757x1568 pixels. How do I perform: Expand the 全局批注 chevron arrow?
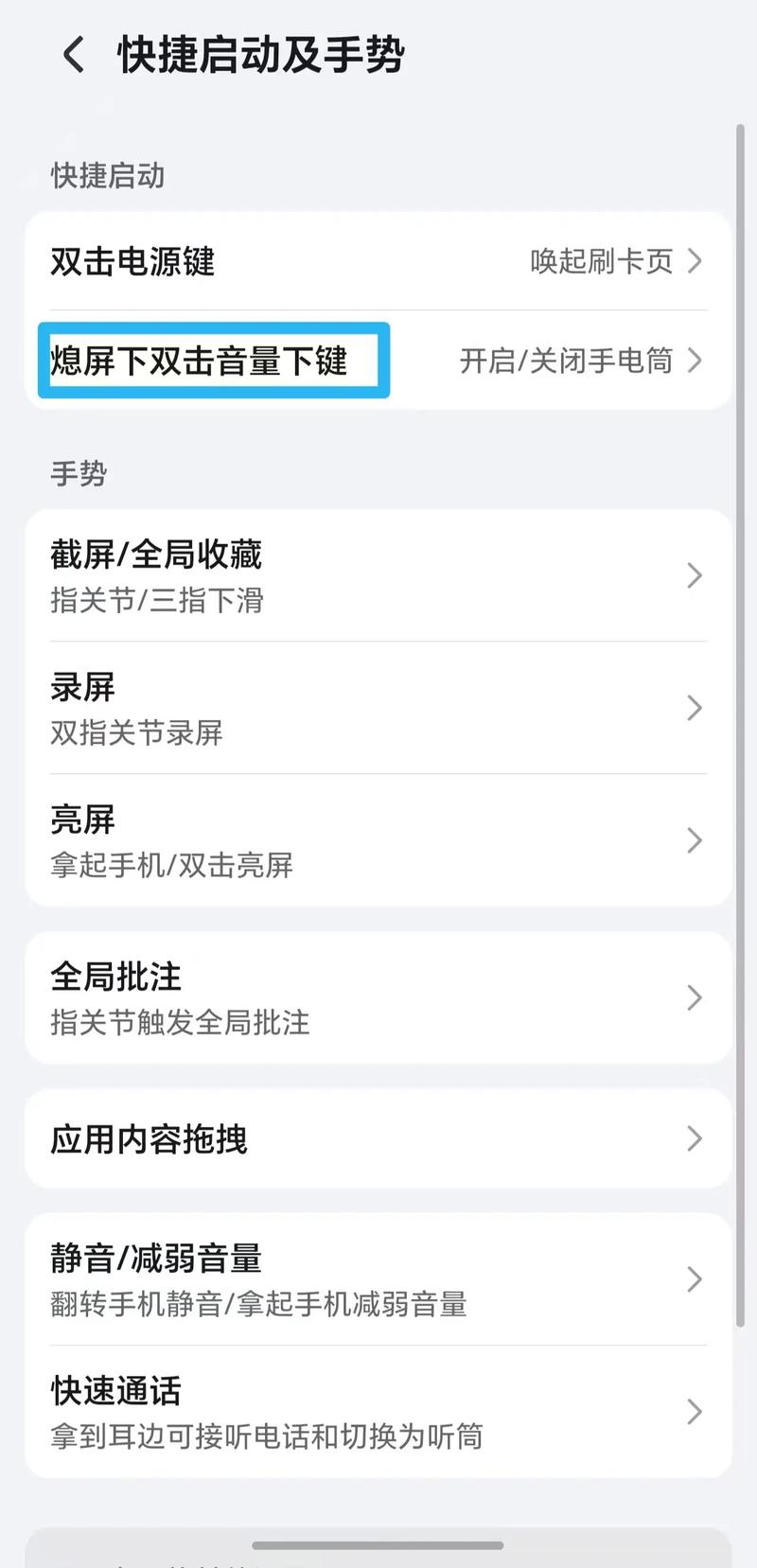(695, 997)
